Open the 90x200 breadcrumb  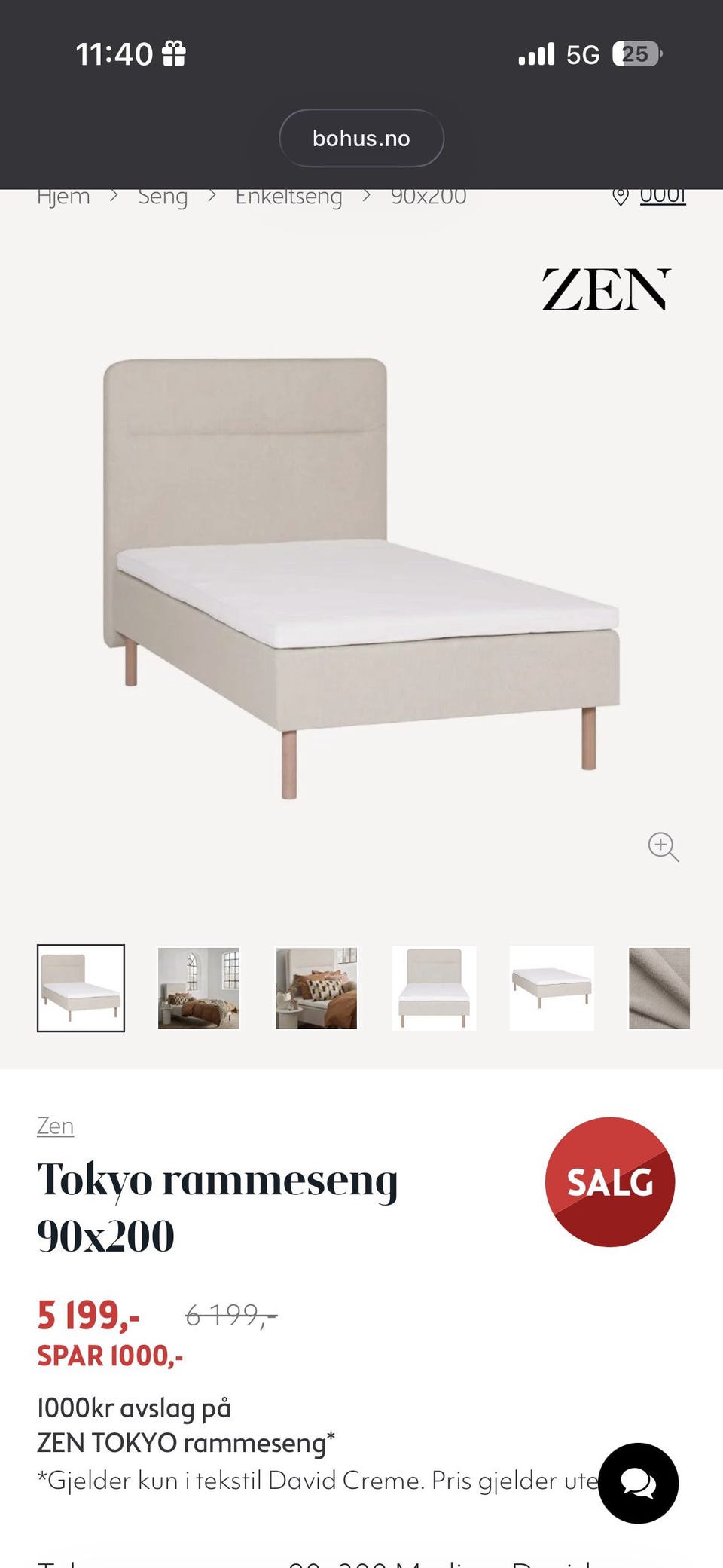point(429,197)
